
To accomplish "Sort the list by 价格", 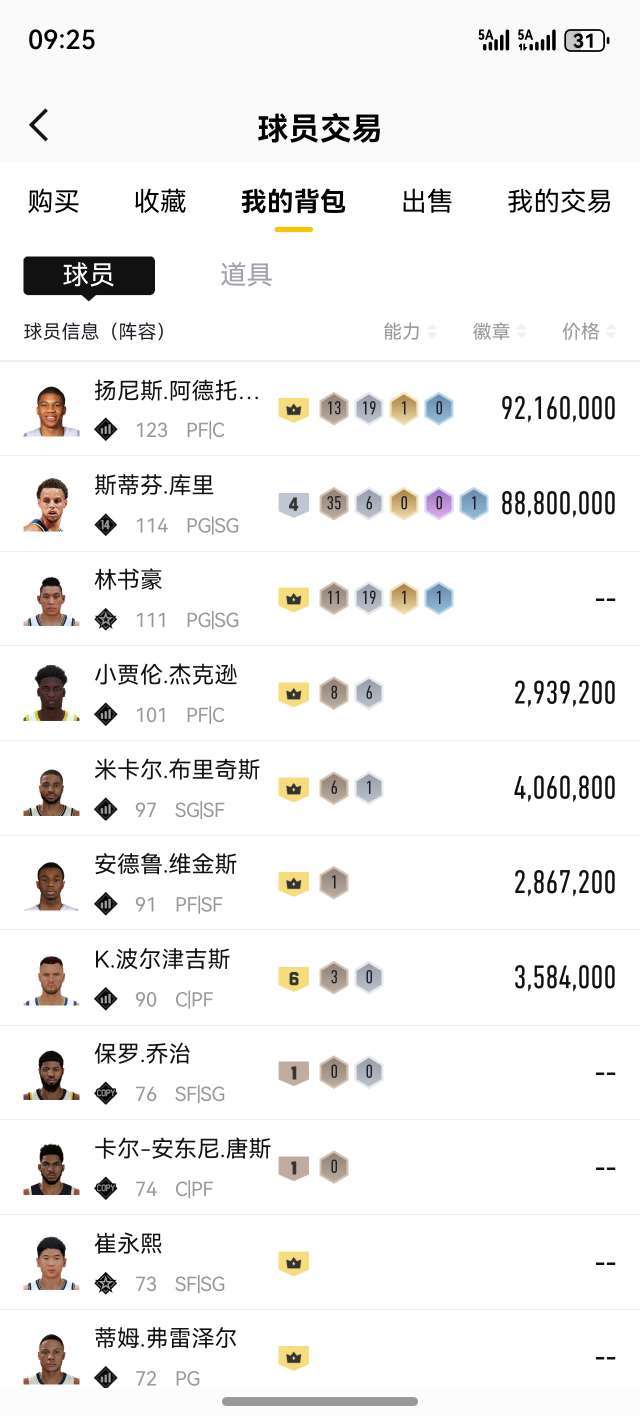I will pyautogui.click(x=588, y=331).
